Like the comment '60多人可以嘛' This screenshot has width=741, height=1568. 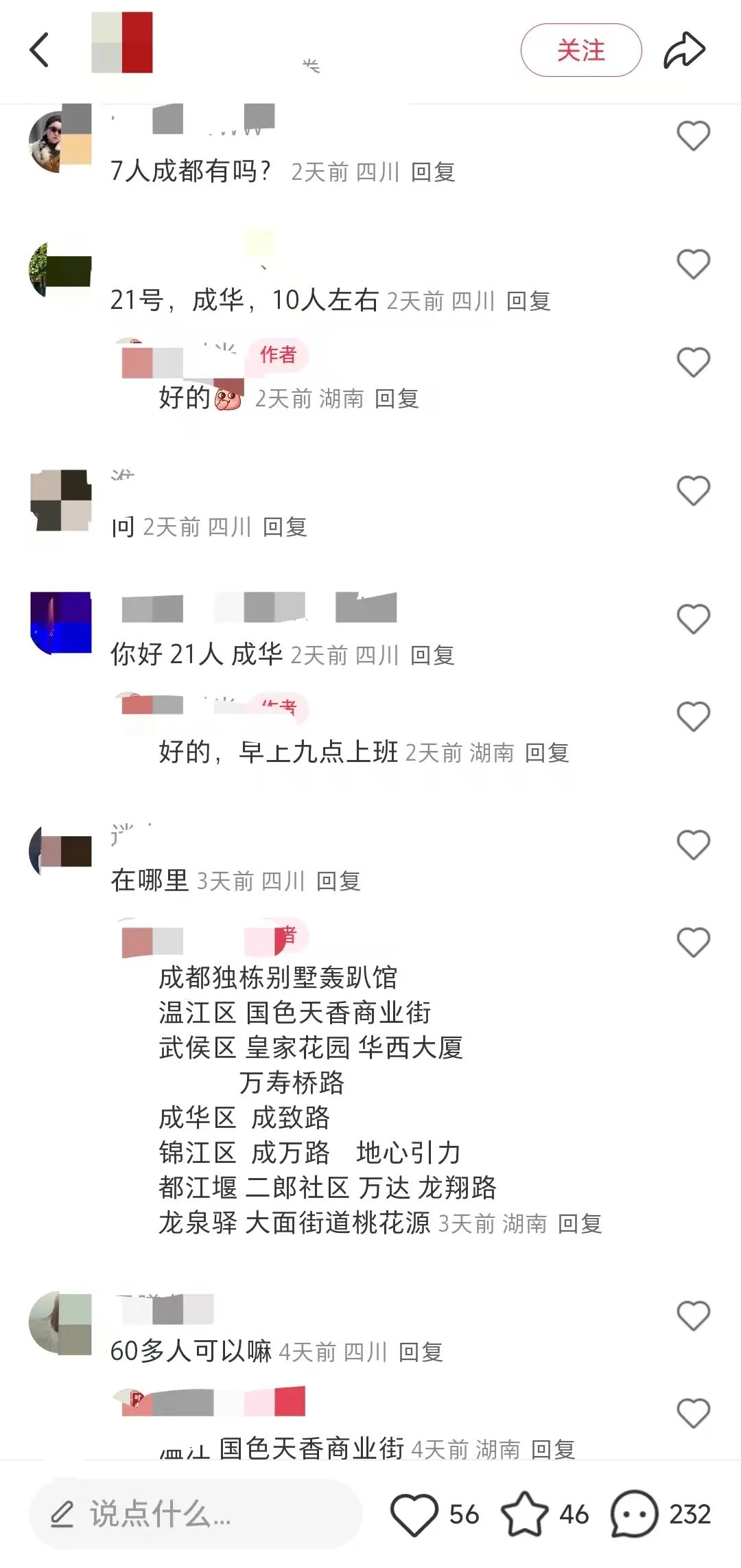pyautogui.click(x=693, y=1316)
